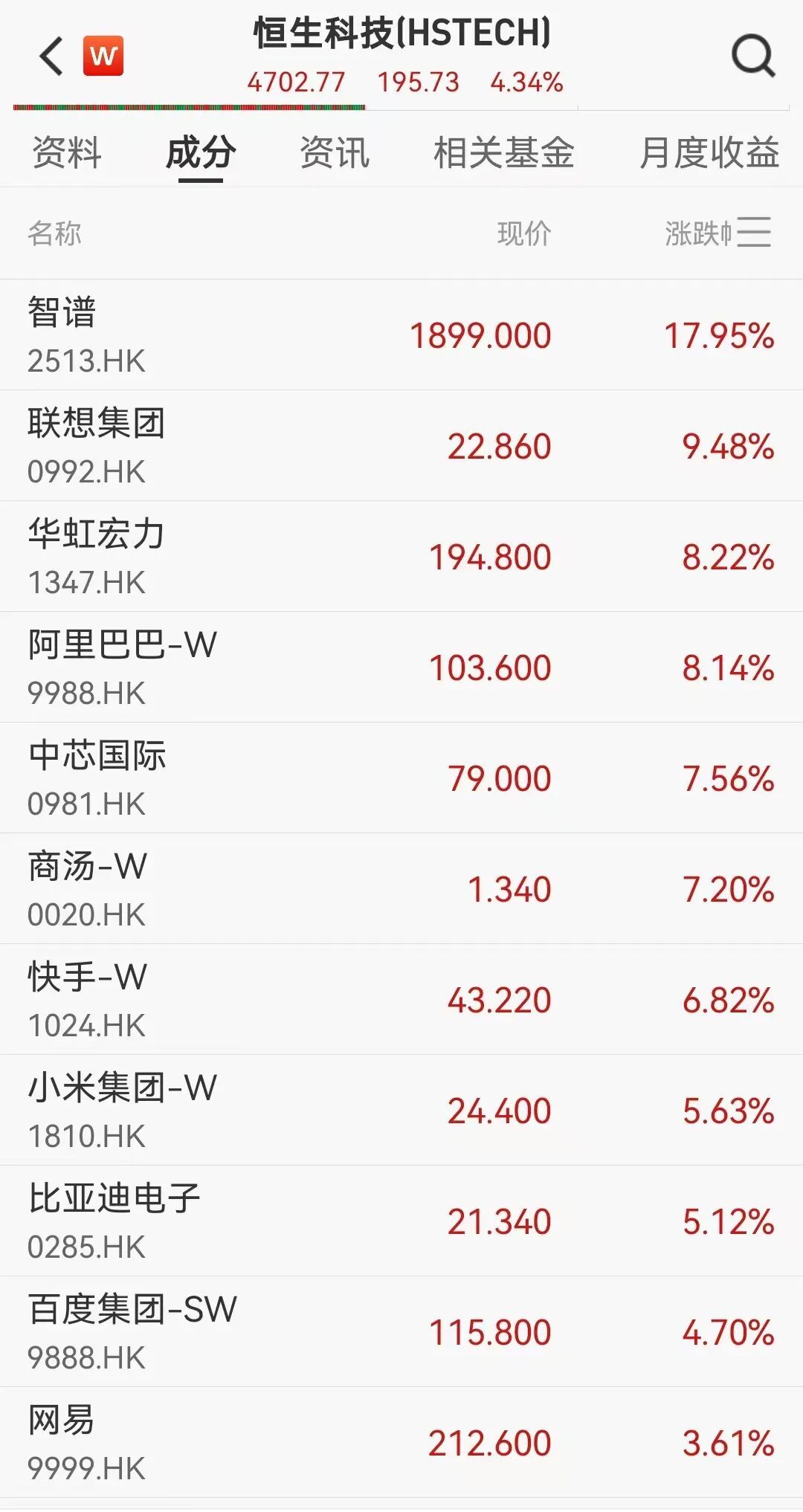The height and width of the screenshot is (1512, 803).
Task: Open stock 中芯国际 0981.HK
Action: coord(401,778)
